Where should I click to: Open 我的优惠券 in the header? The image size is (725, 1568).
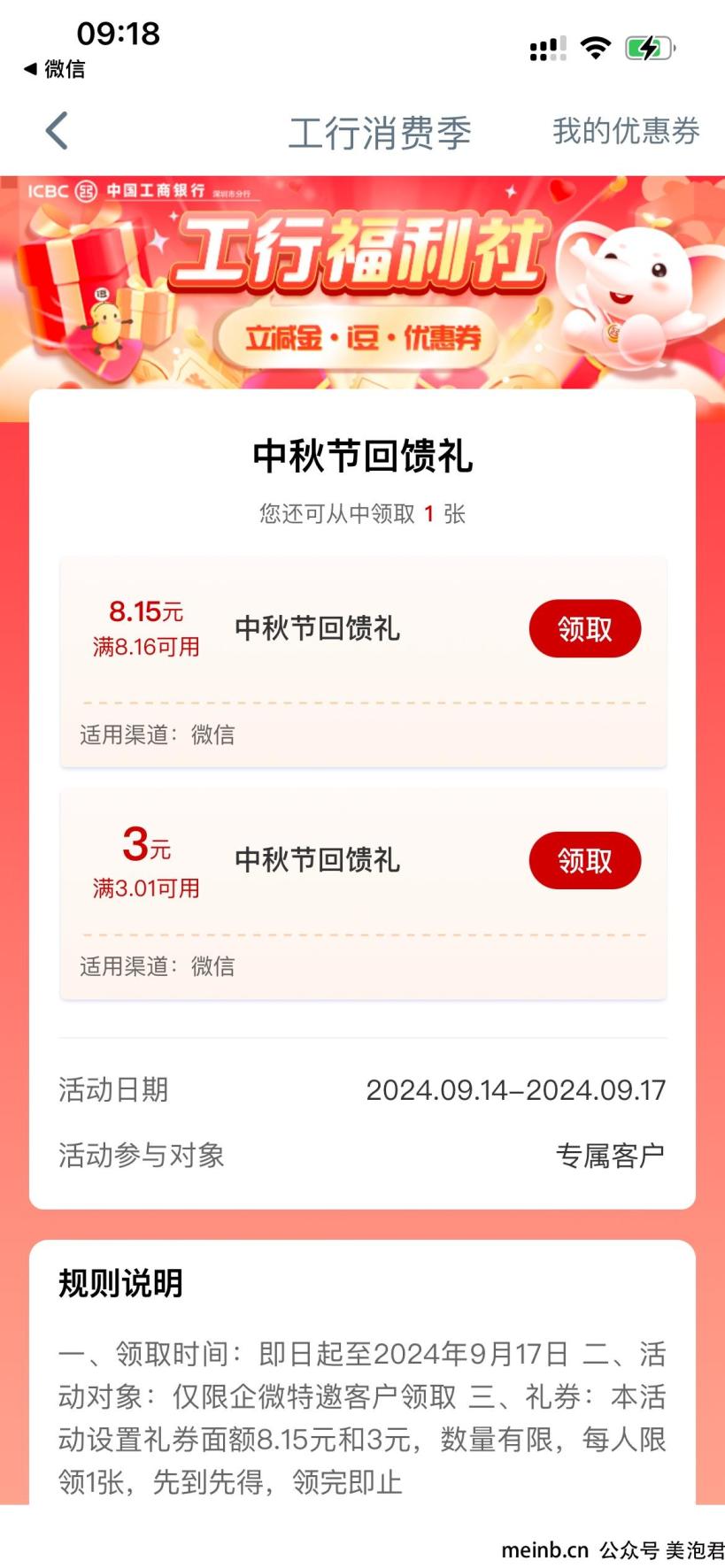point(625,131)
